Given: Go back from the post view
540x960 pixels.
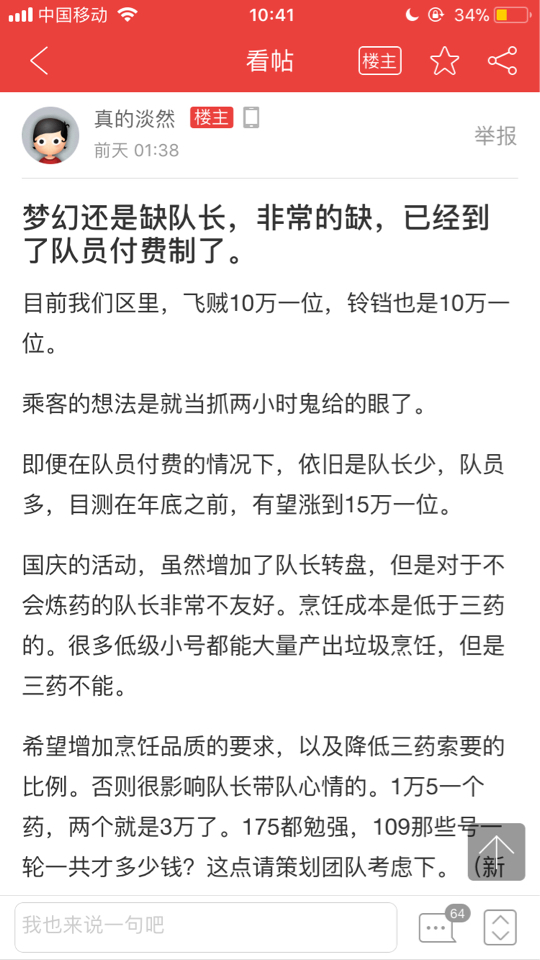Looking at the screenshot, I should (x=39, y=62).
